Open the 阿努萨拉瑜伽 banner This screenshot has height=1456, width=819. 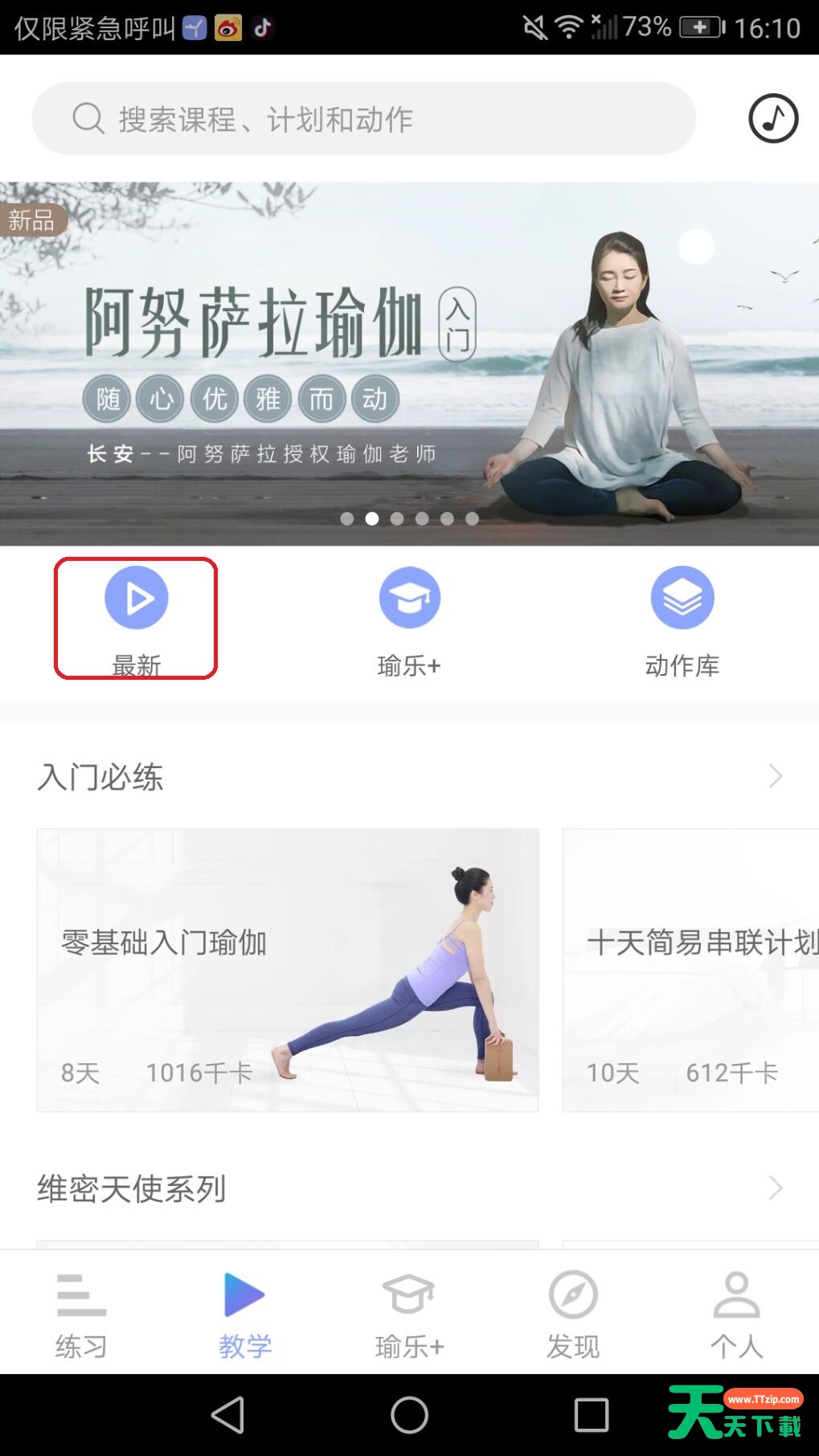coord(409,364)
